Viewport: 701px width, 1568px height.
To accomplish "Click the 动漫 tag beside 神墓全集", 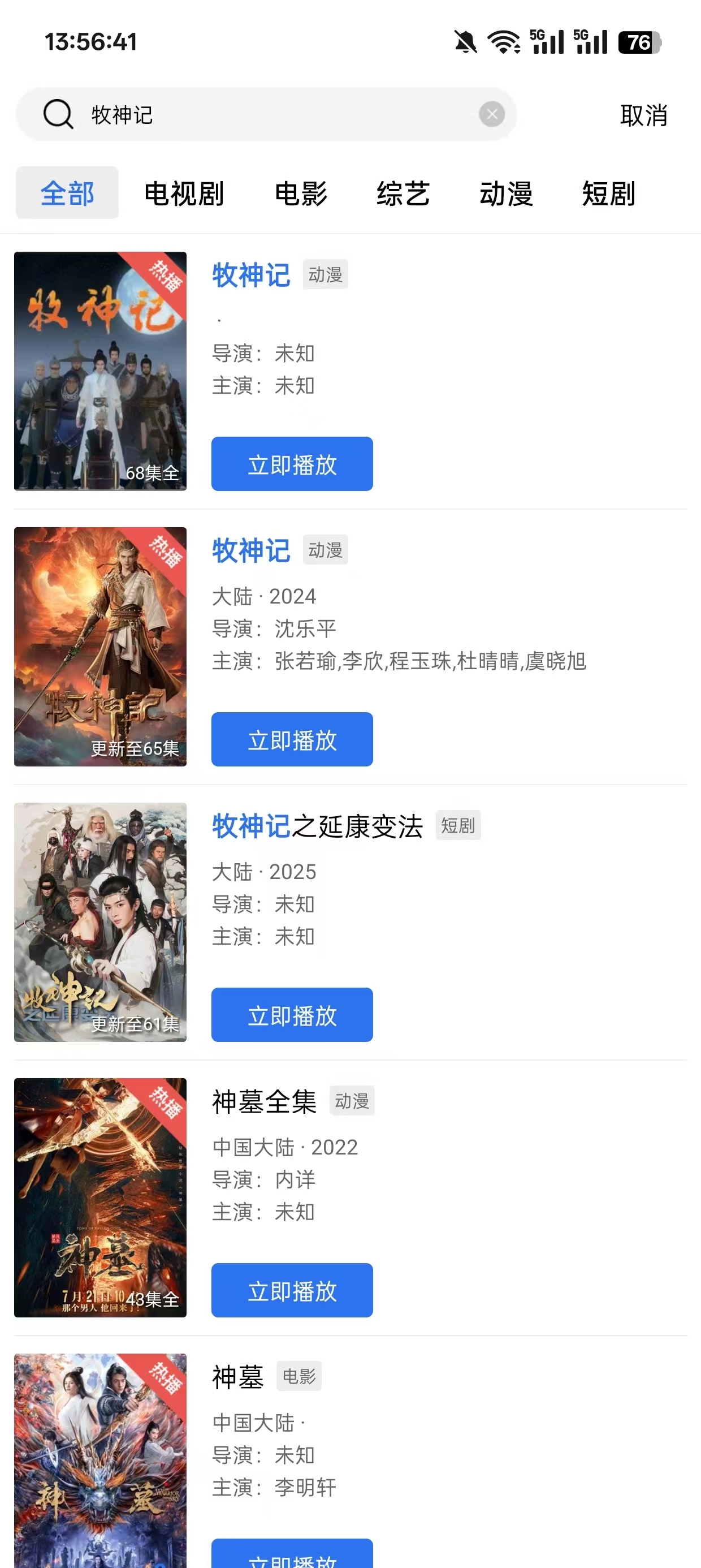I will click(x=352, y=1101).
